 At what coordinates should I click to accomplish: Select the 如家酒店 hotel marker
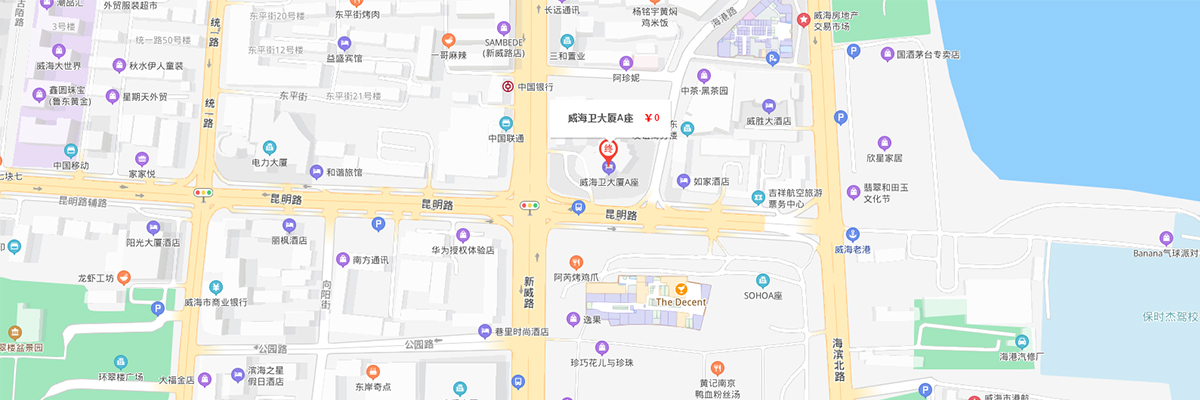point(684,182)
